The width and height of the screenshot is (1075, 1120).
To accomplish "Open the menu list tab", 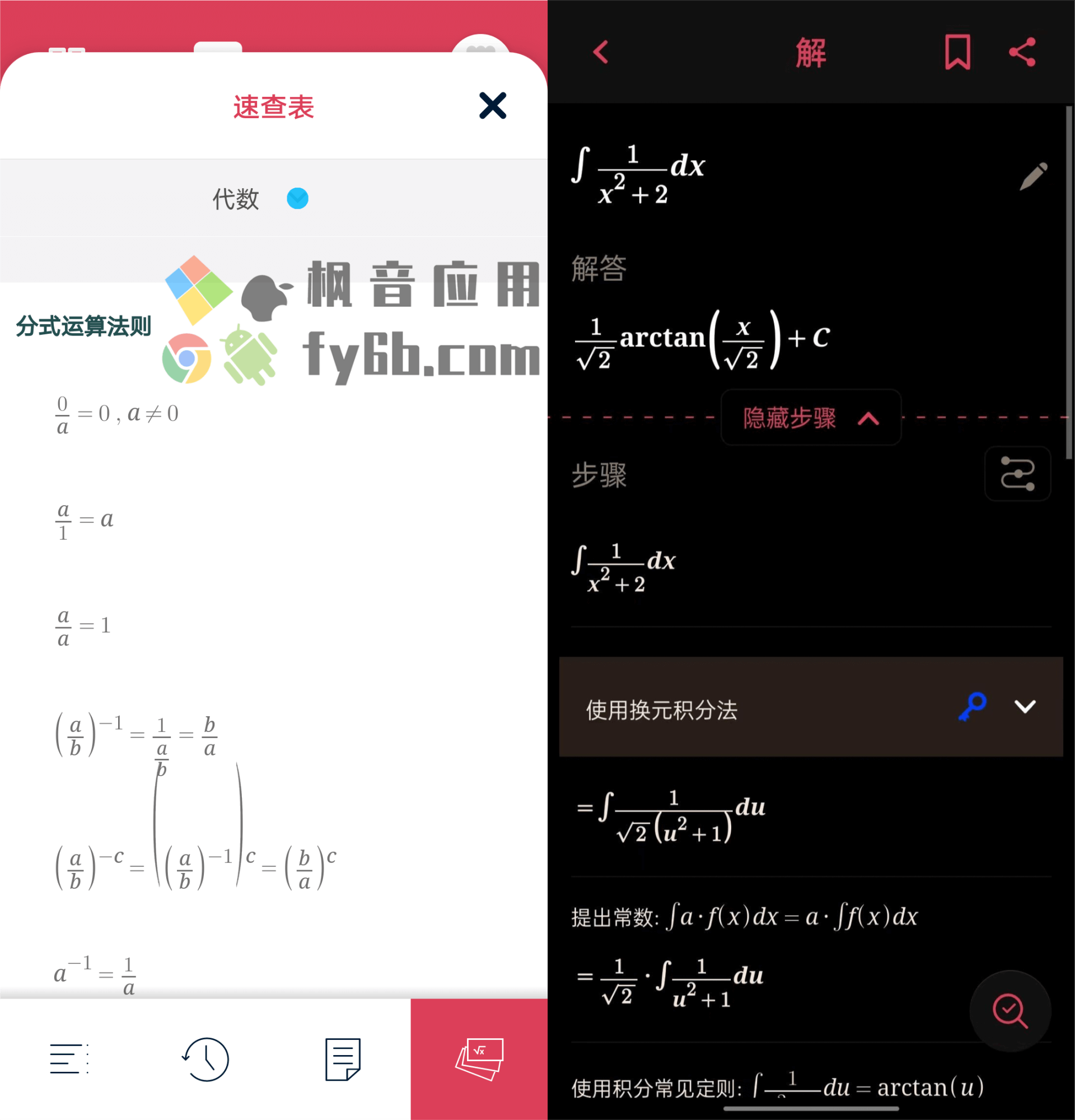I will pyautogui.click(x=68, y=1058).
